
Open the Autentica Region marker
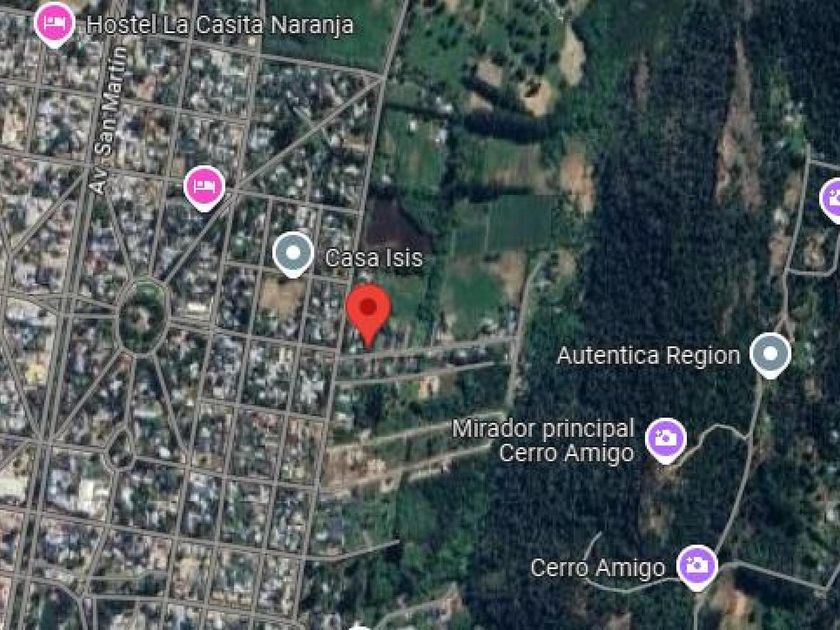click(770, 354)
